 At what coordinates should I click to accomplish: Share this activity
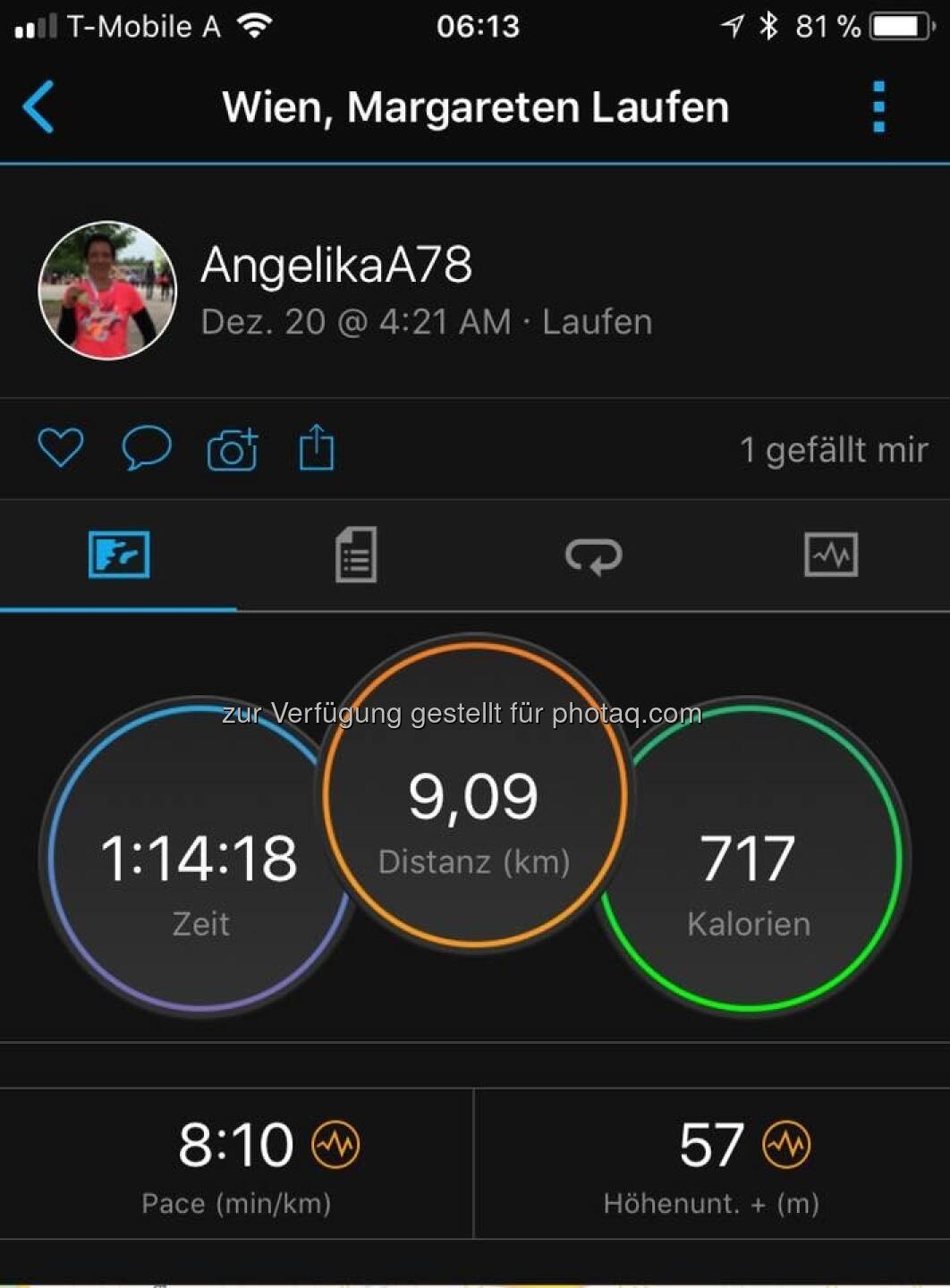[316, 447]
